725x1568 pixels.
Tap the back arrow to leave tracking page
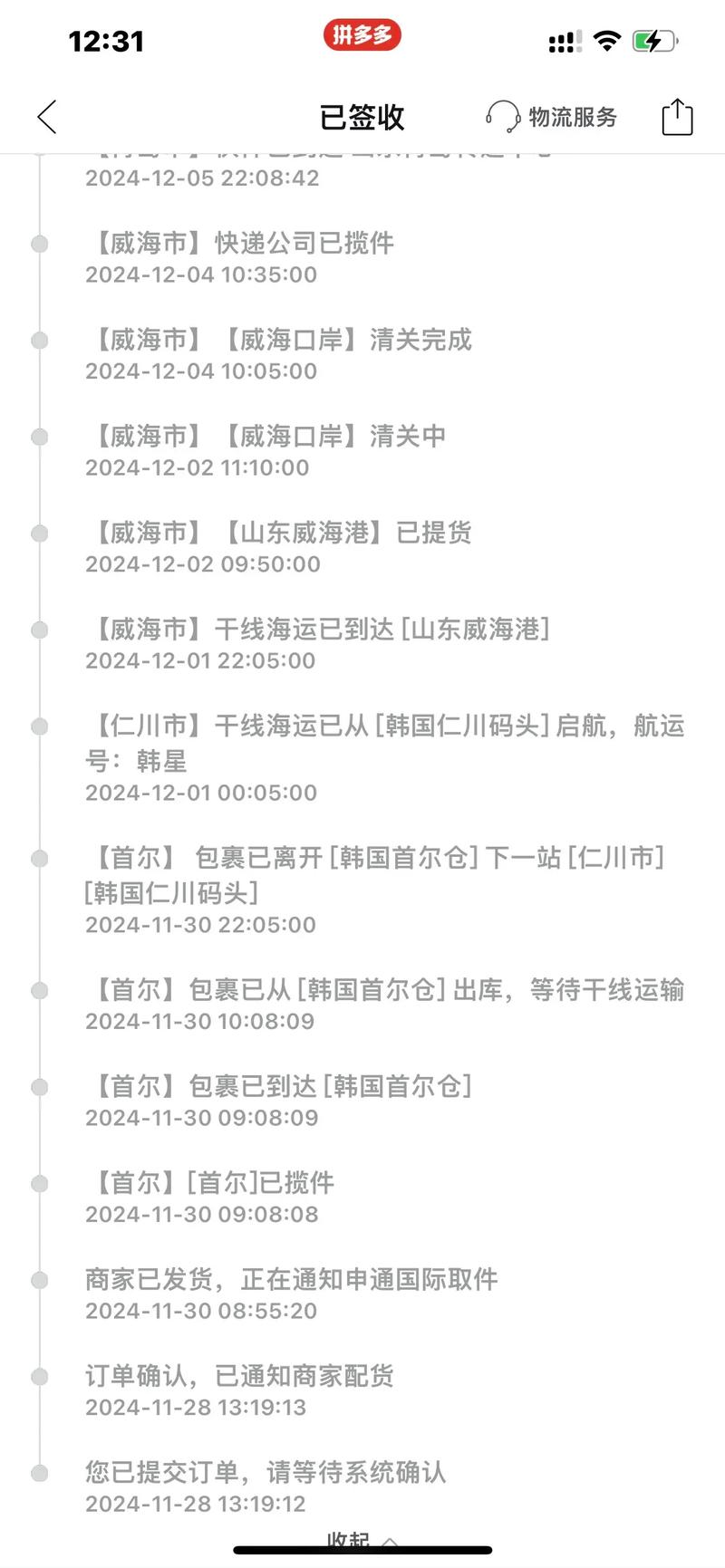tap(46, 116)
